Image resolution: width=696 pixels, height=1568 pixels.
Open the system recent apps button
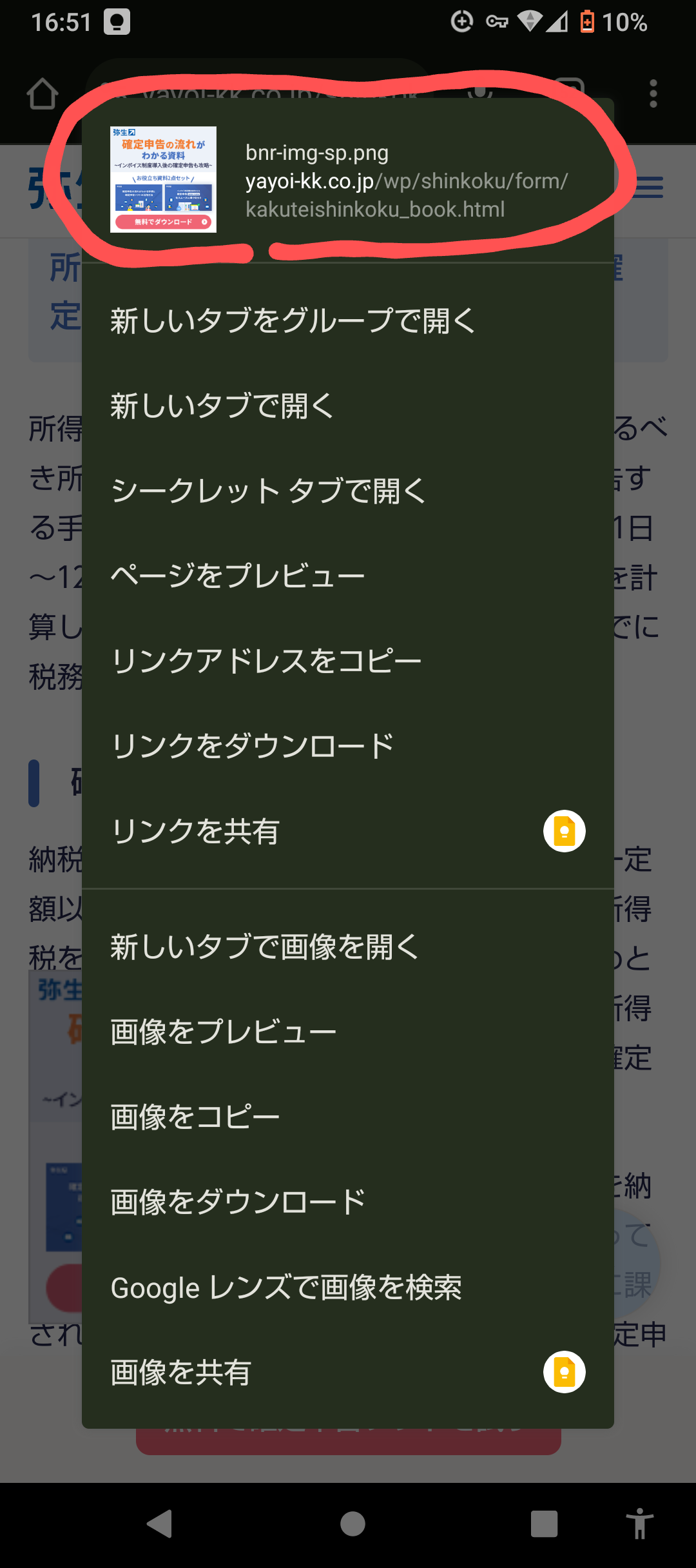tap(544, 1524)
